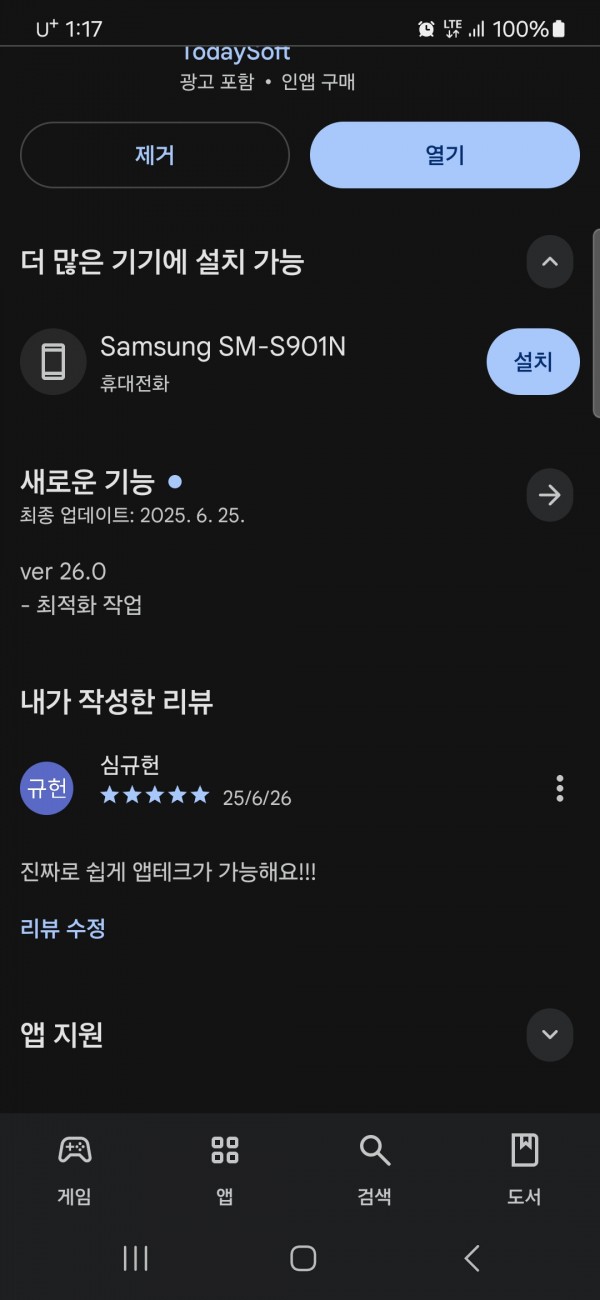Open the TodaySoft developer link
The height and width of the screenshot is (1300, 600).
click(x=236, y=53)
